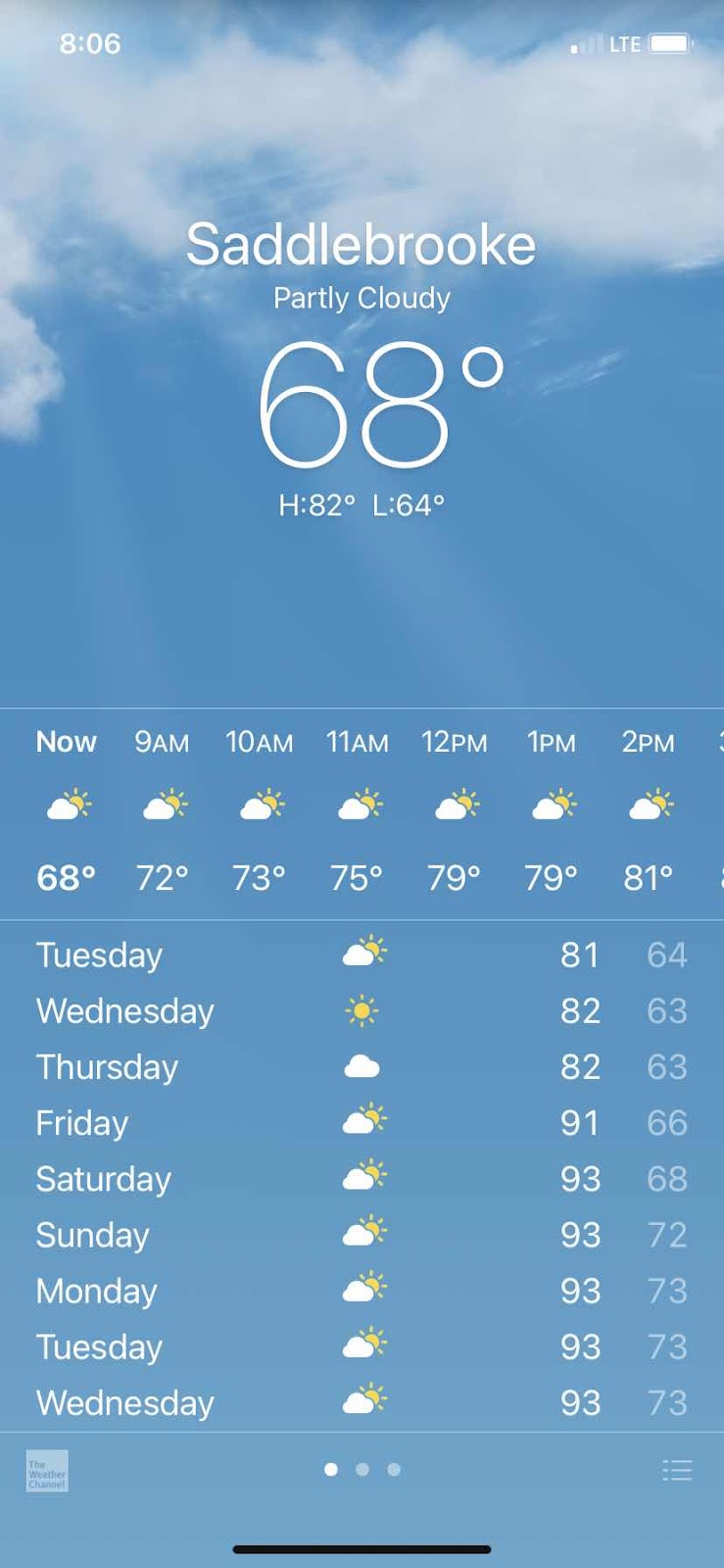Image resolution: width=724 pixels, height=1568 pixels.
Task: Open the city list icon
Action: [x=677, y=1470]
